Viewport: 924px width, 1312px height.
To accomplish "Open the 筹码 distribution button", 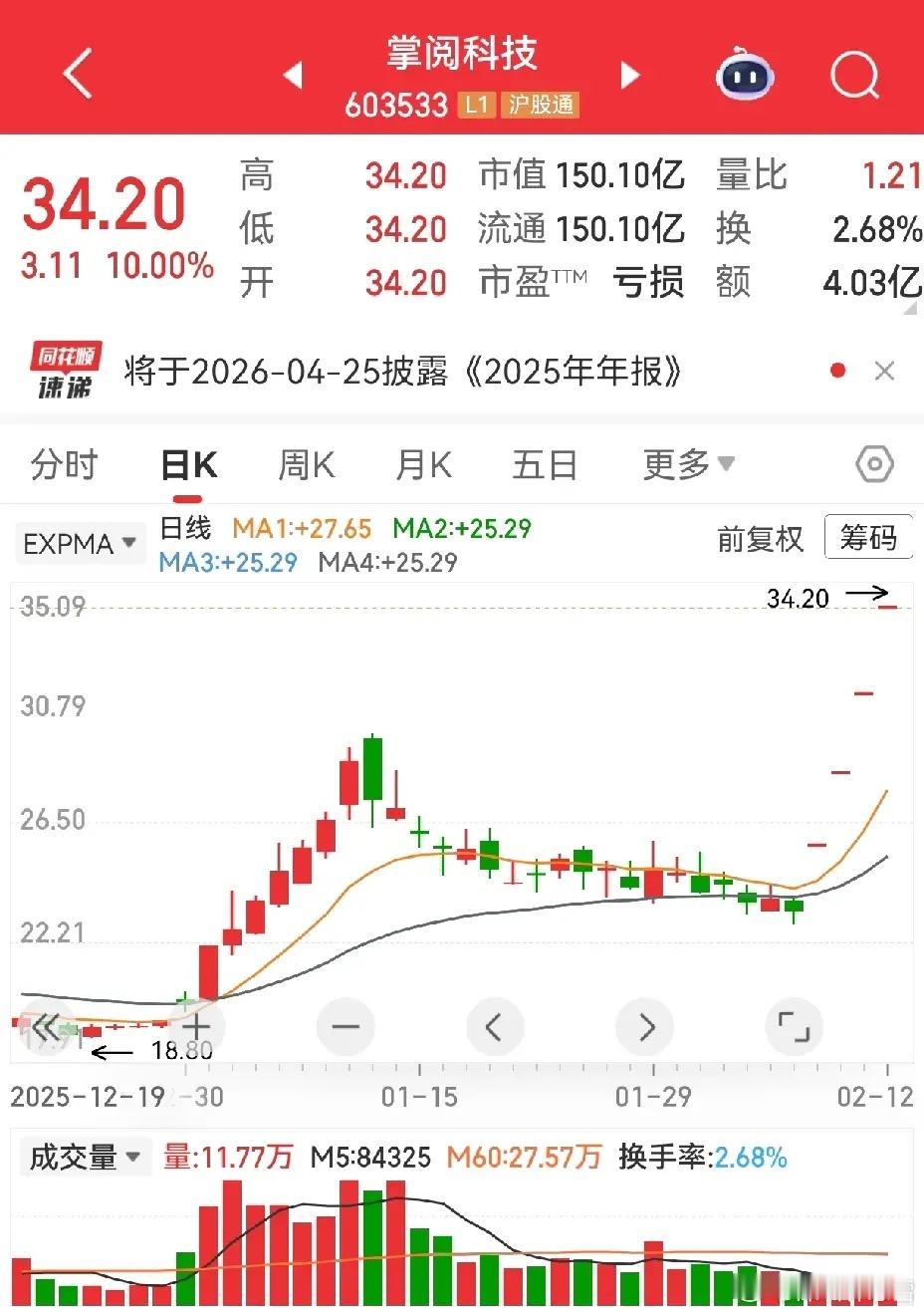I will 868,538.
